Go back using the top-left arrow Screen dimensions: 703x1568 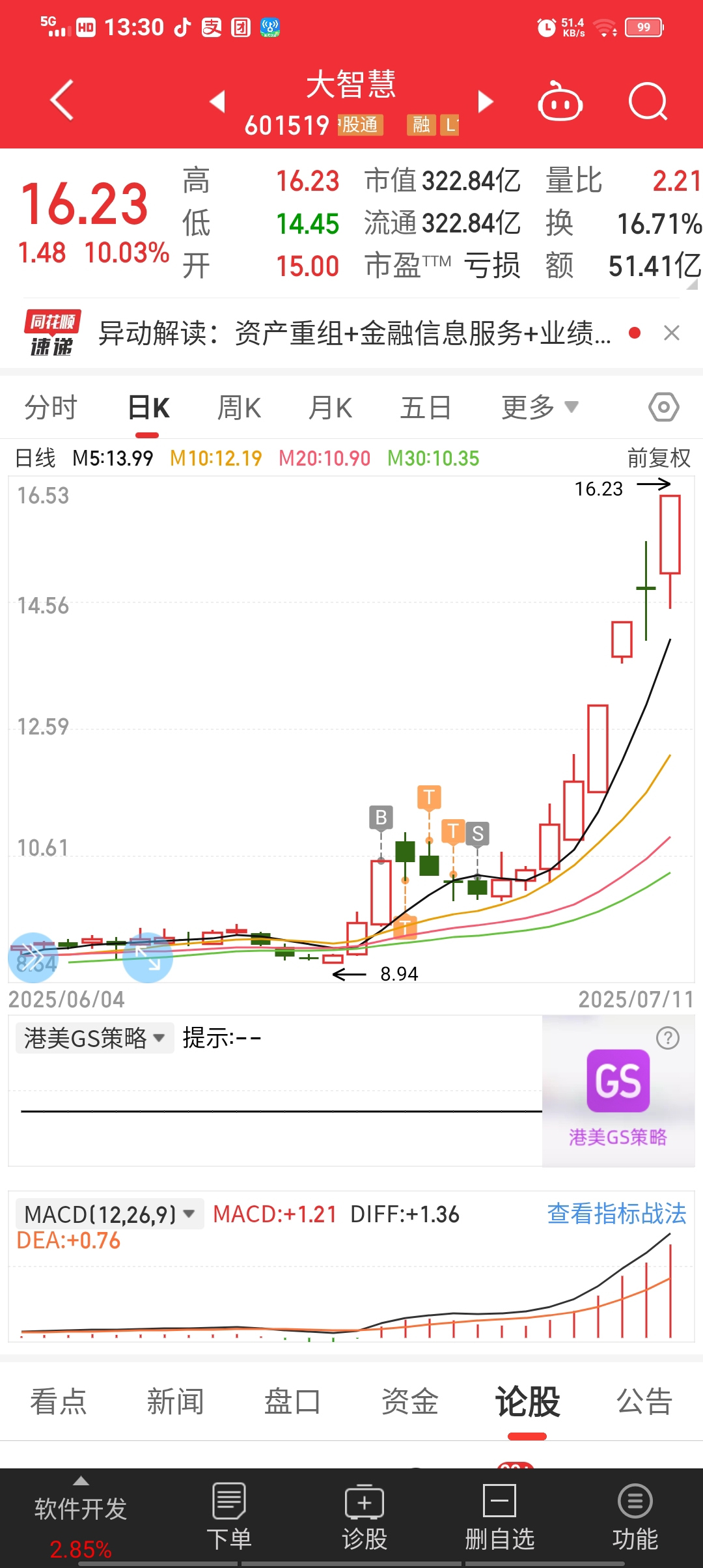pos(62,100)
